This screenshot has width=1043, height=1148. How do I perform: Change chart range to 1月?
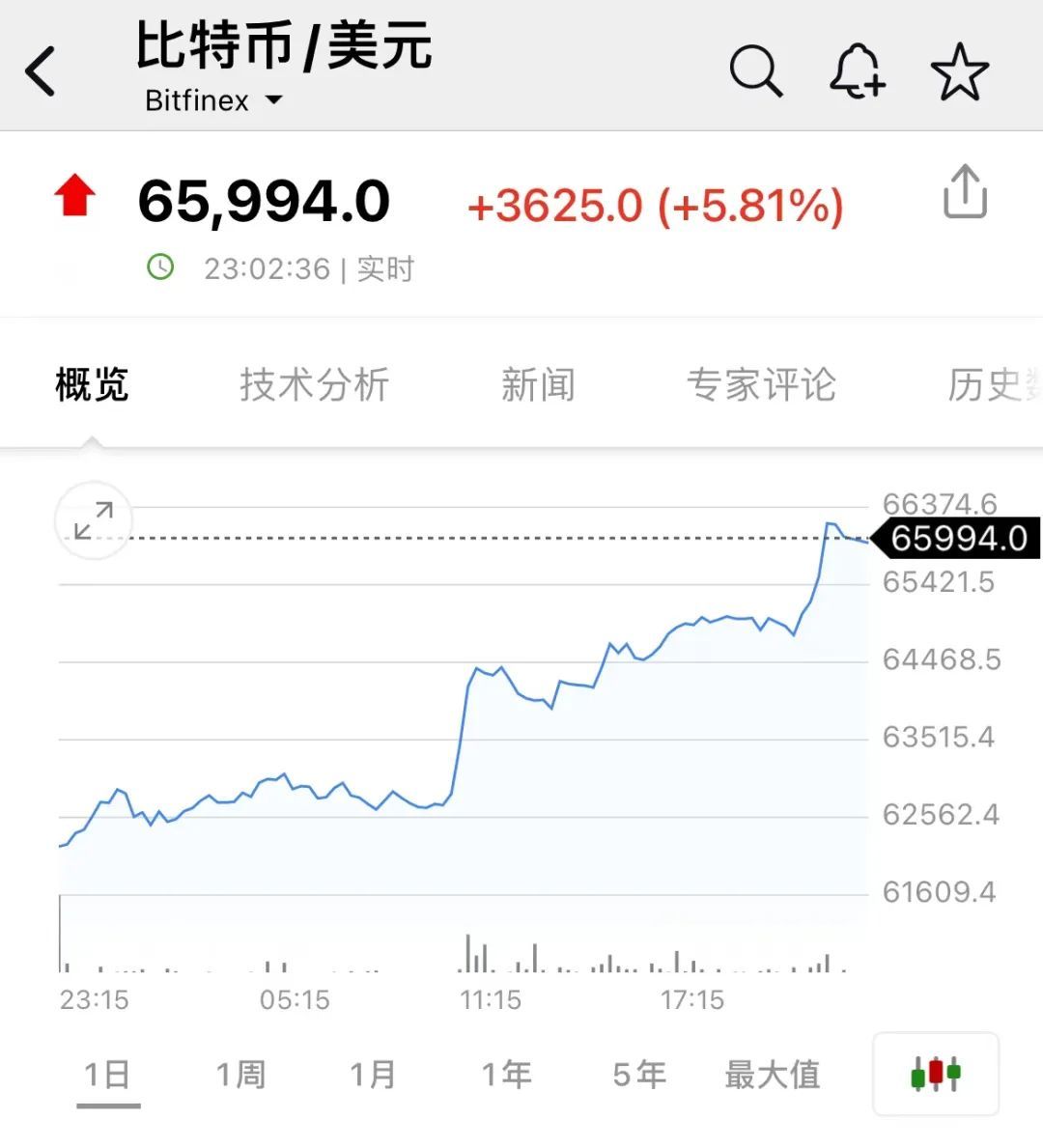[x=373, y=1075]
